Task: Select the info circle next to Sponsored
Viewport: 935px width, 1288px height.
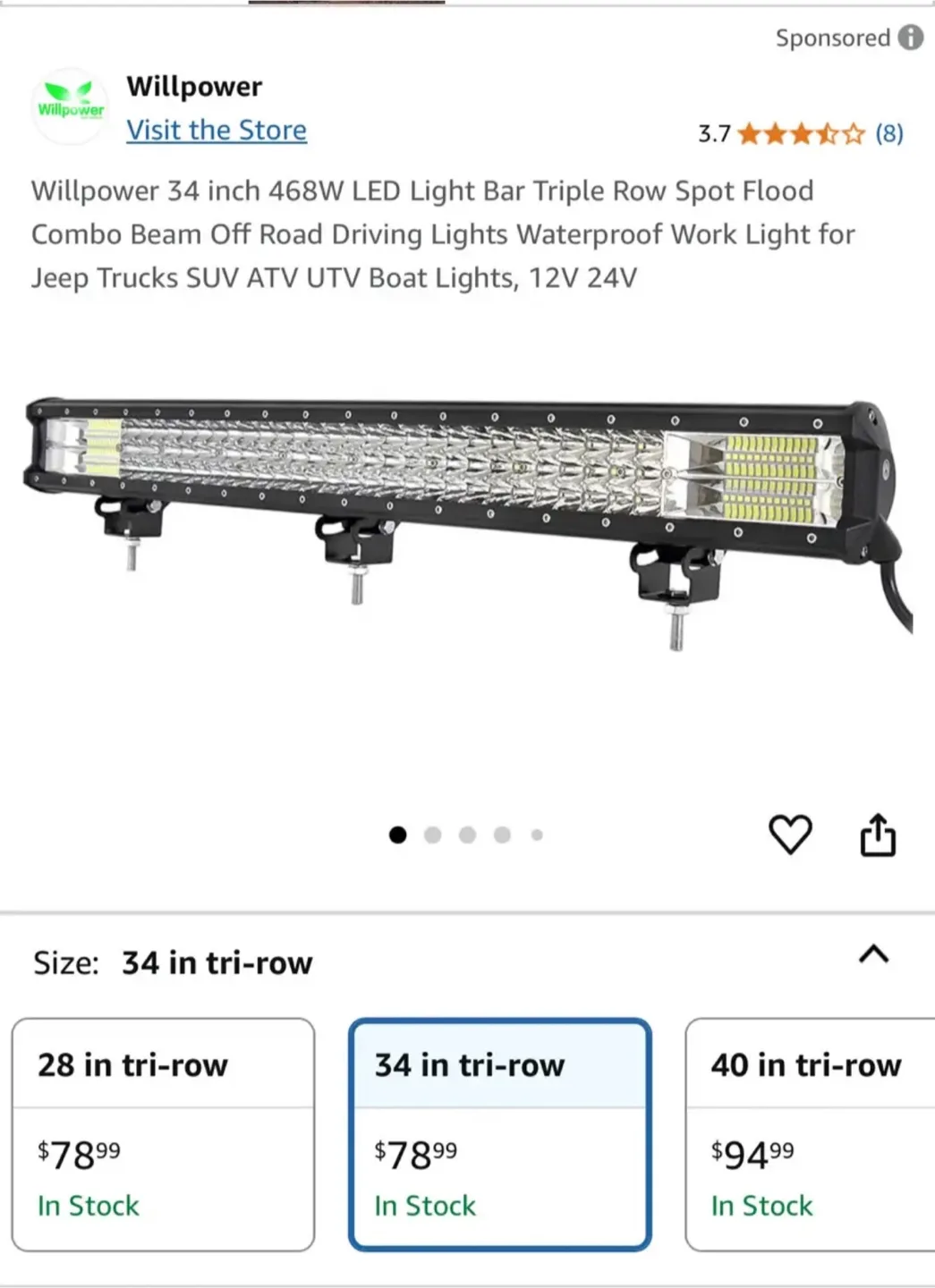Action: pos(911,38)
